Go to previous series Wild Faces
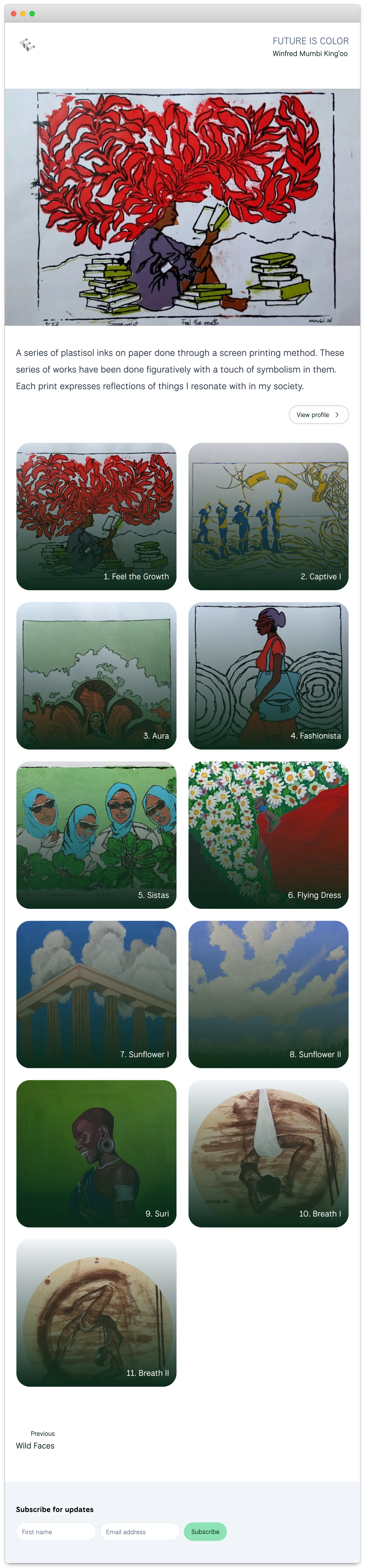The width and height of the screenshot is (365, 1568). point(35,1446)
